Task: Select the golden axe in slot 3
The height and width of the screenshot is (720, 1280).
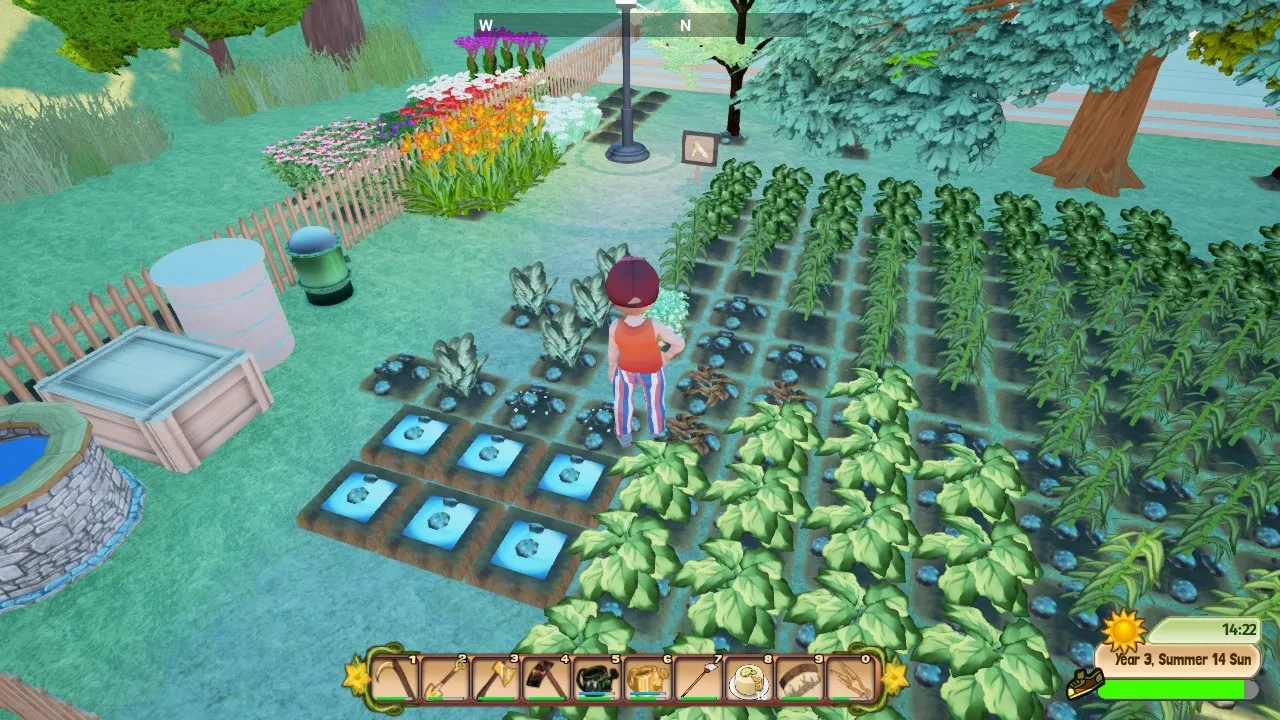Action: [497, 680]
